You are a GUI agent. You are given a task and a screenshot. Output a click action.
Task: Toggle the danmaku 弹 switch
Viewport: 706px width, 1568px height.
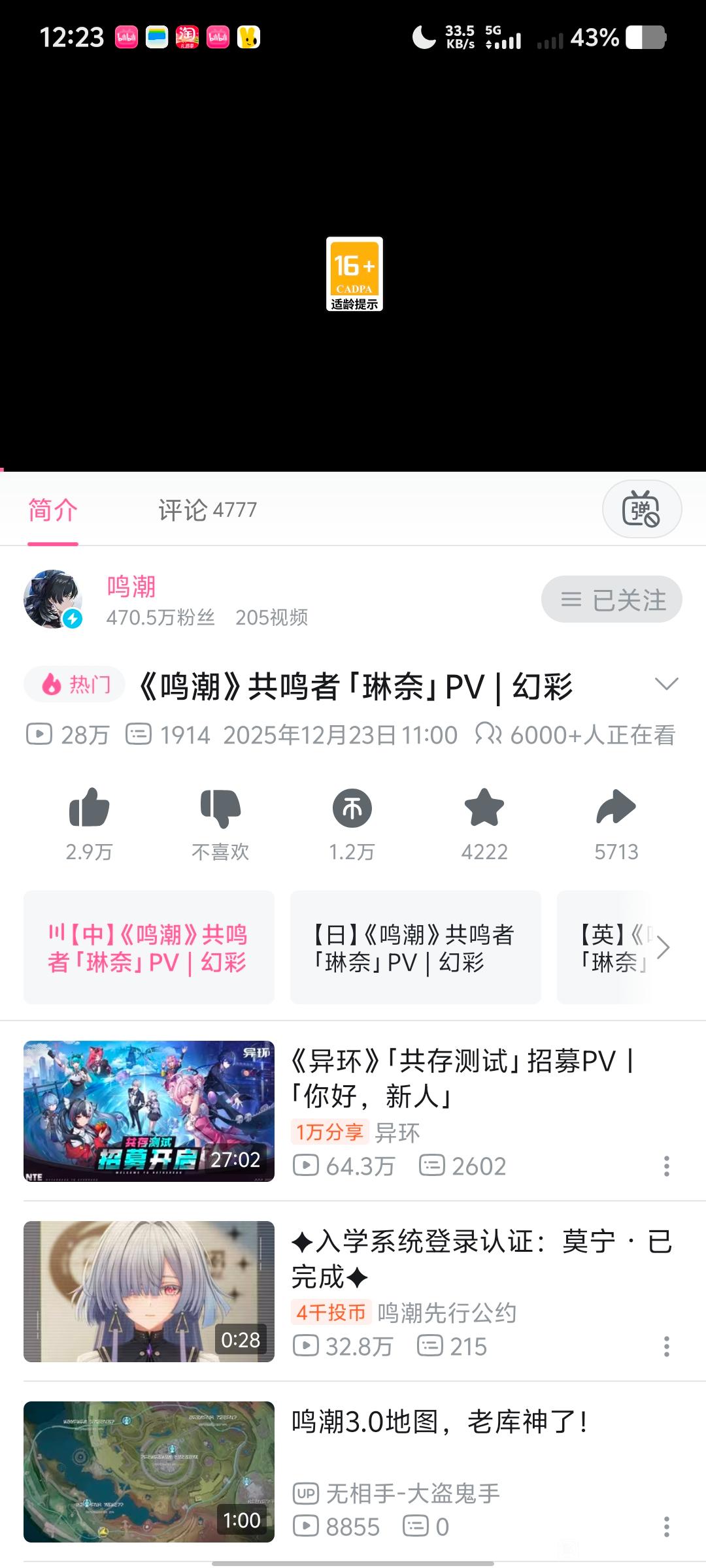point(641,510)
